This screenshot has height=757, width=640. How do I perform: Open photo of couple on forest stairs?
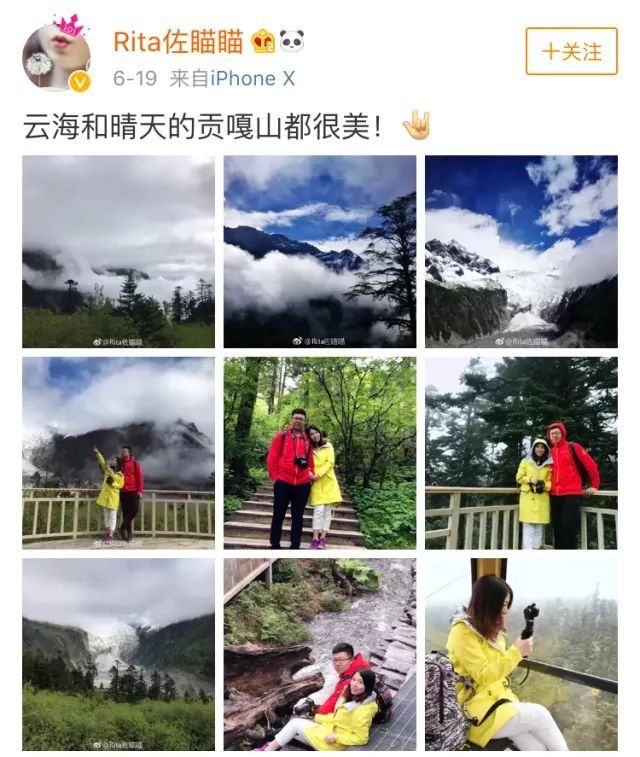tap(319, 453)
